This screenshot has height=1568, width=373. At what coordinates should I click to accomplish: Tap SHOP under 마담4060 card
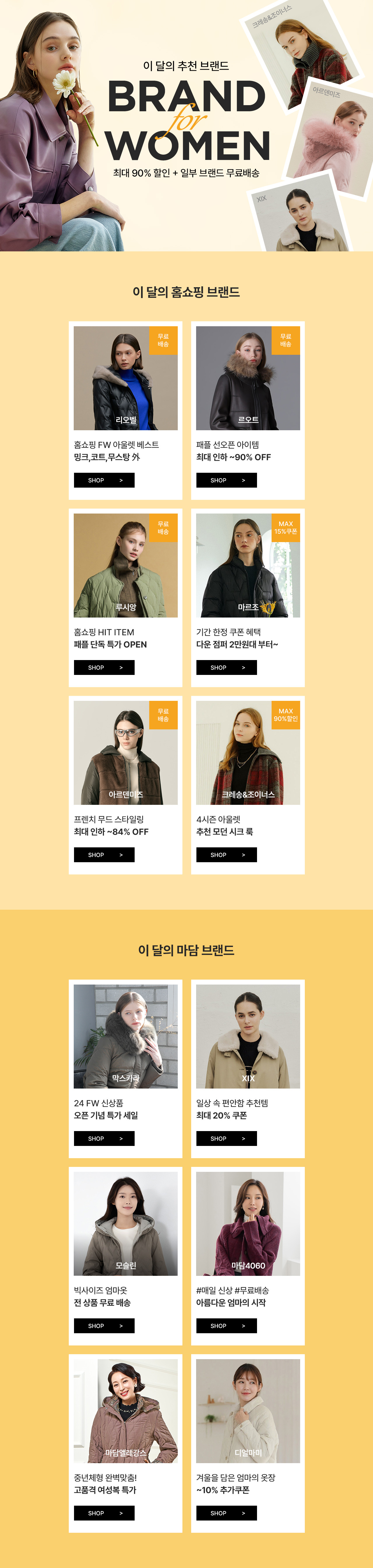(x=226, y=1326)
